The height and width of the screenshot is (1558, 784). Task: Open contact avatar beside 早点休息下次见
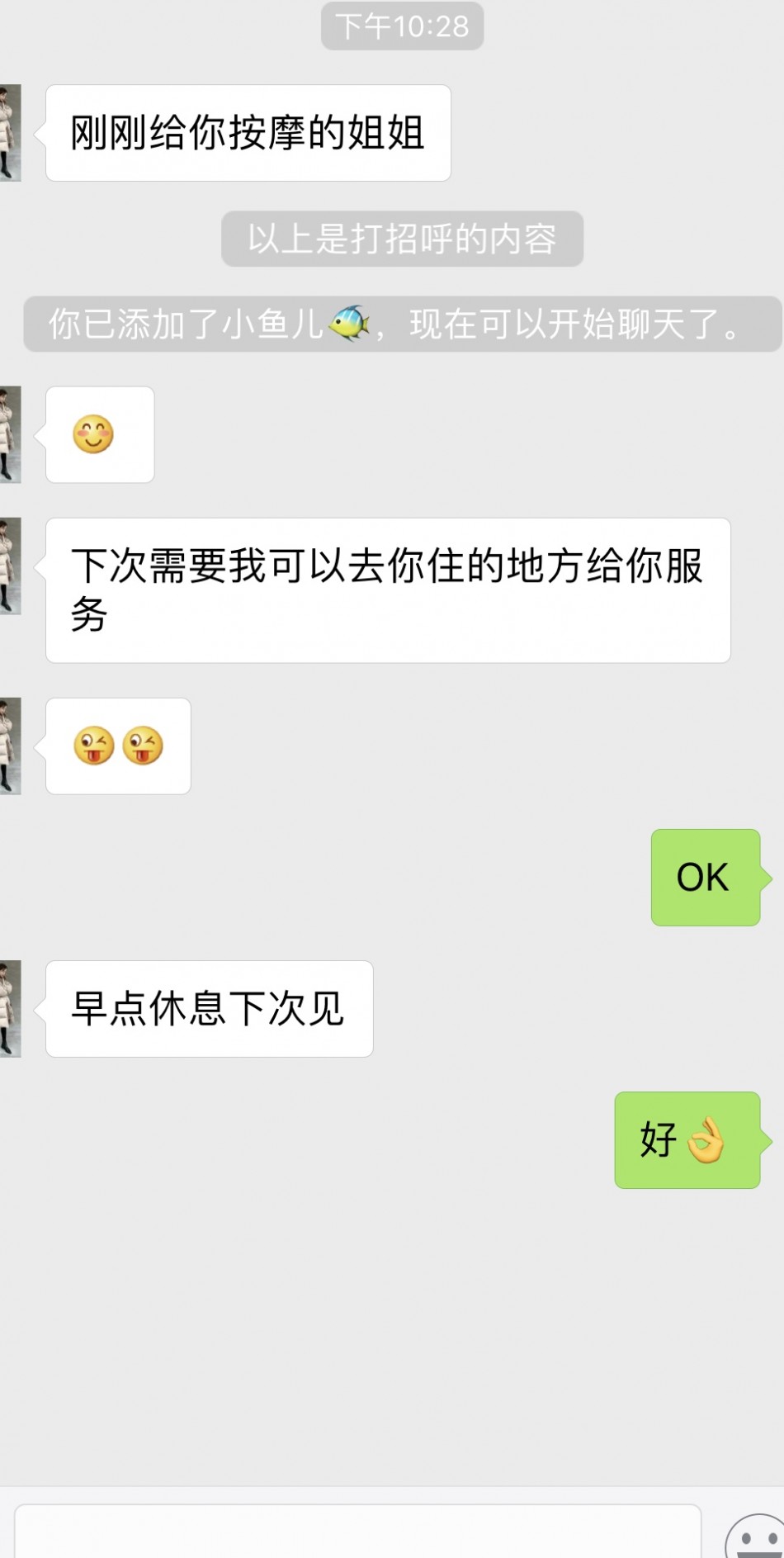[10, 1008]
